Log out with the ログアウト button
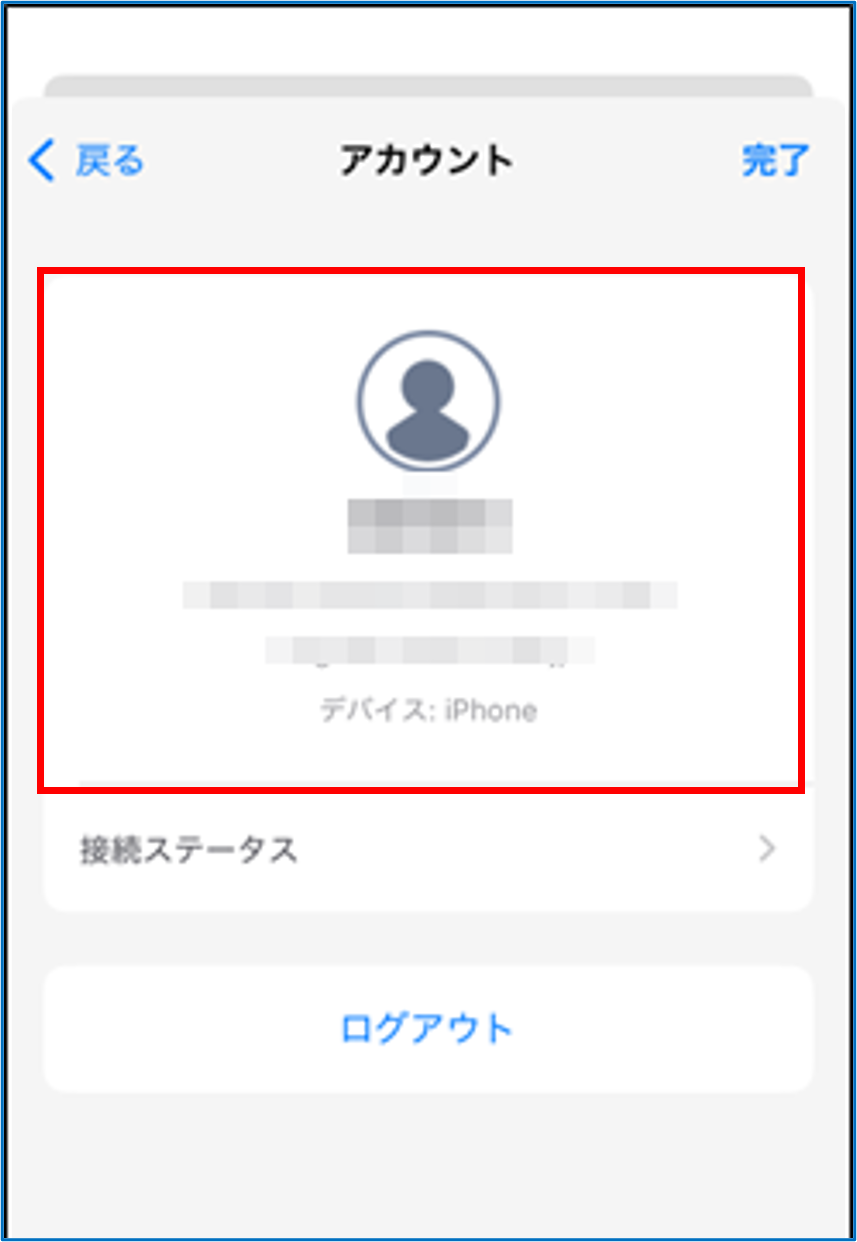 click(427, 1028)
